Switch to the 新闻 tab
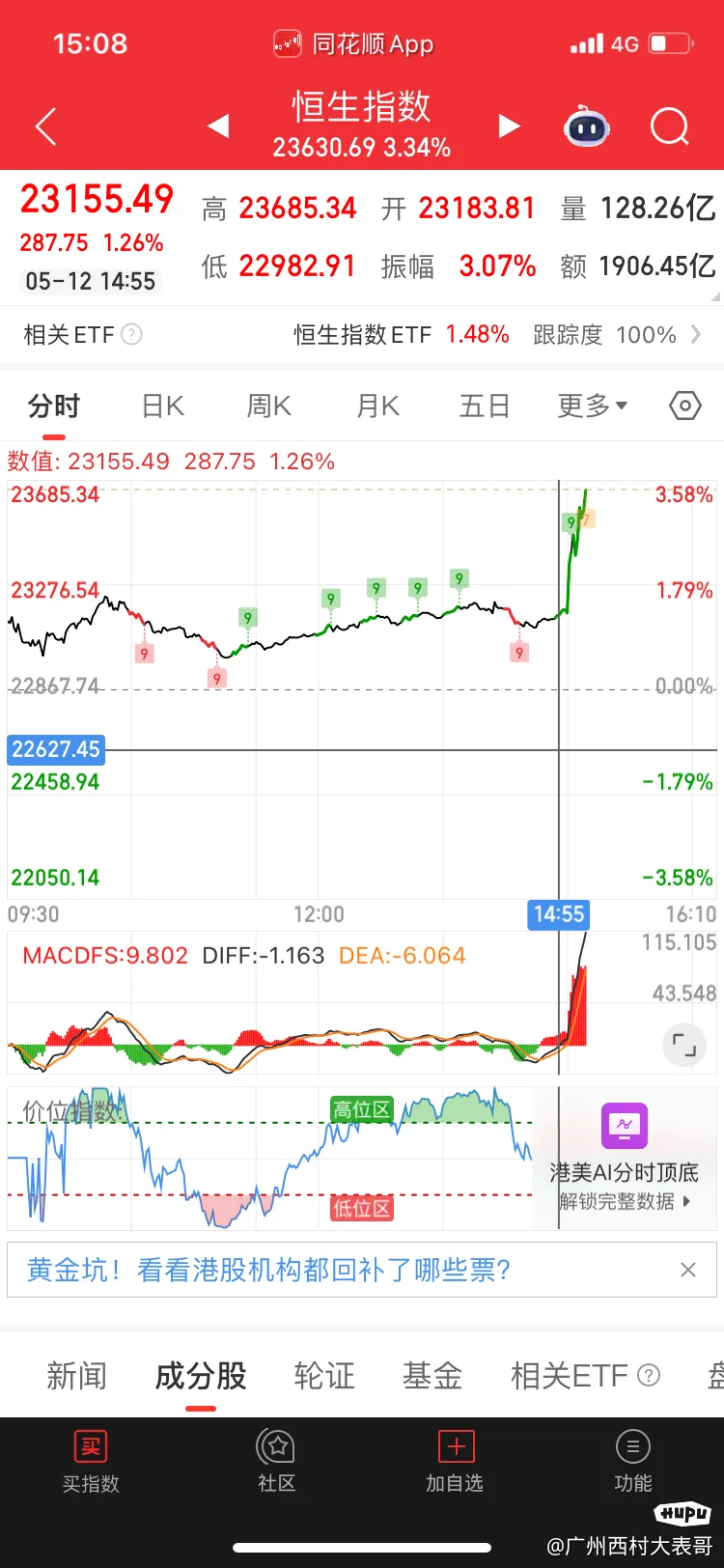The width and height of the screenshot is (724, 1568). coord(76,1376)
